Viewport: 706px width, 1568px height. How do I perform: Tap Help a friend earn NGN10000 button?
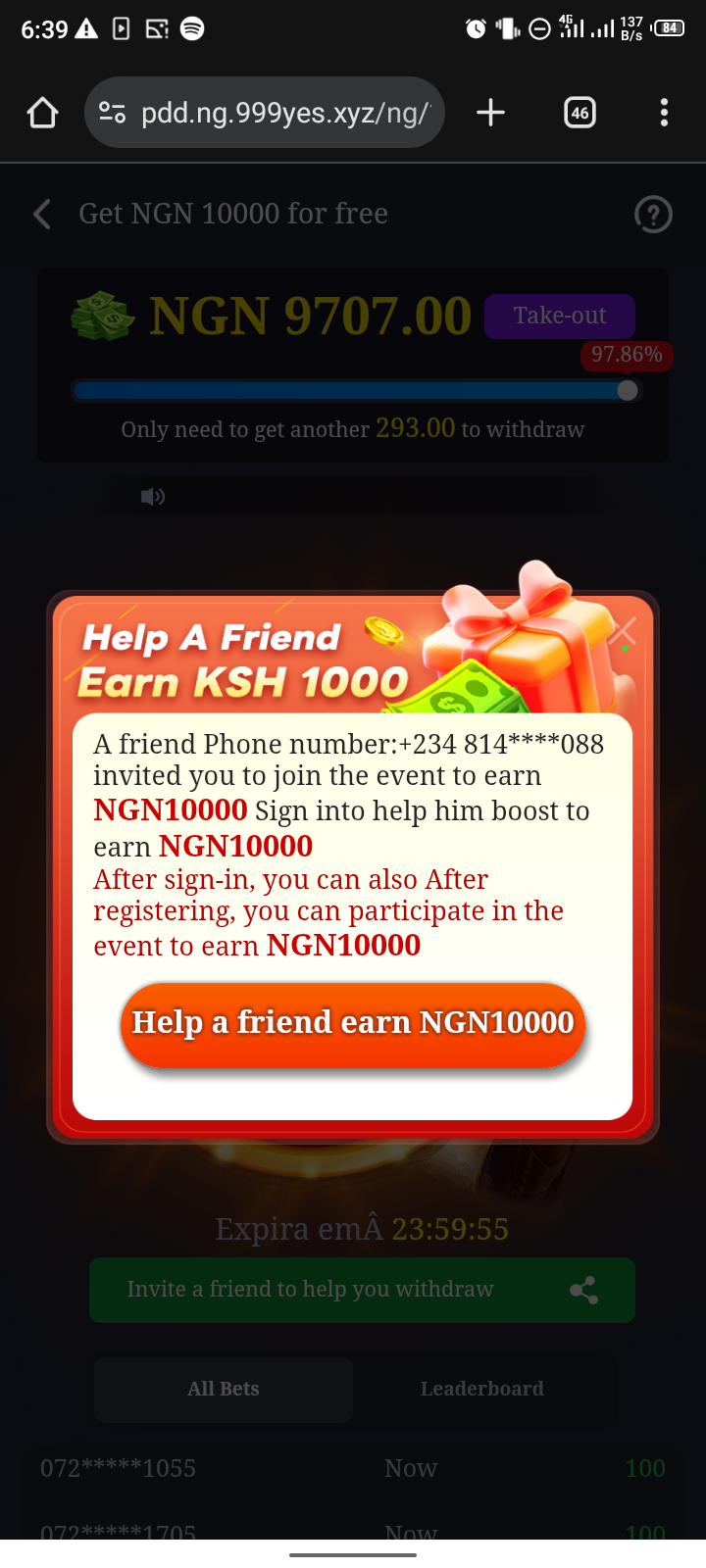353,1023
